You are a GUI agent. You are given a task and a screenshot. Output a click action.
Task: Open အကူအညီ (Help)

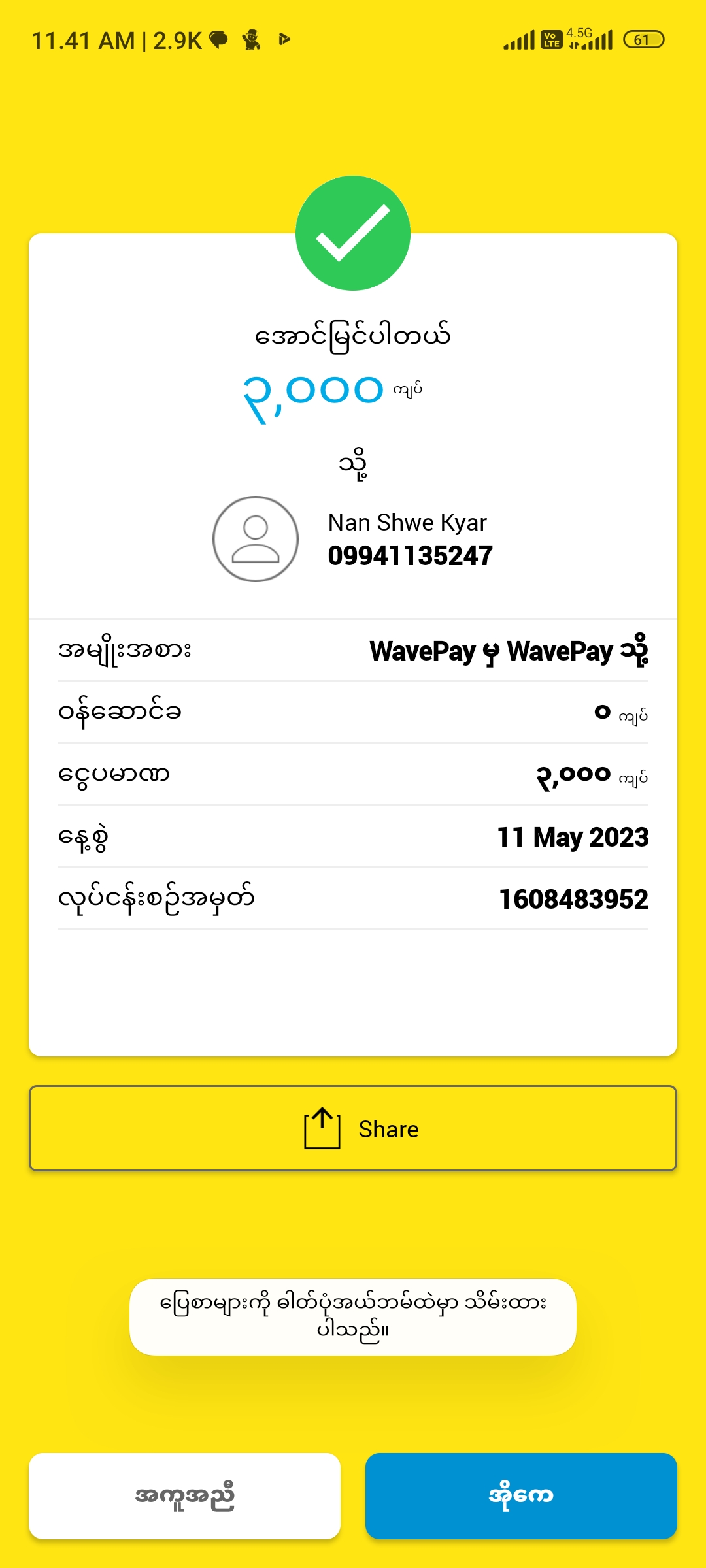click(184, 1495)
